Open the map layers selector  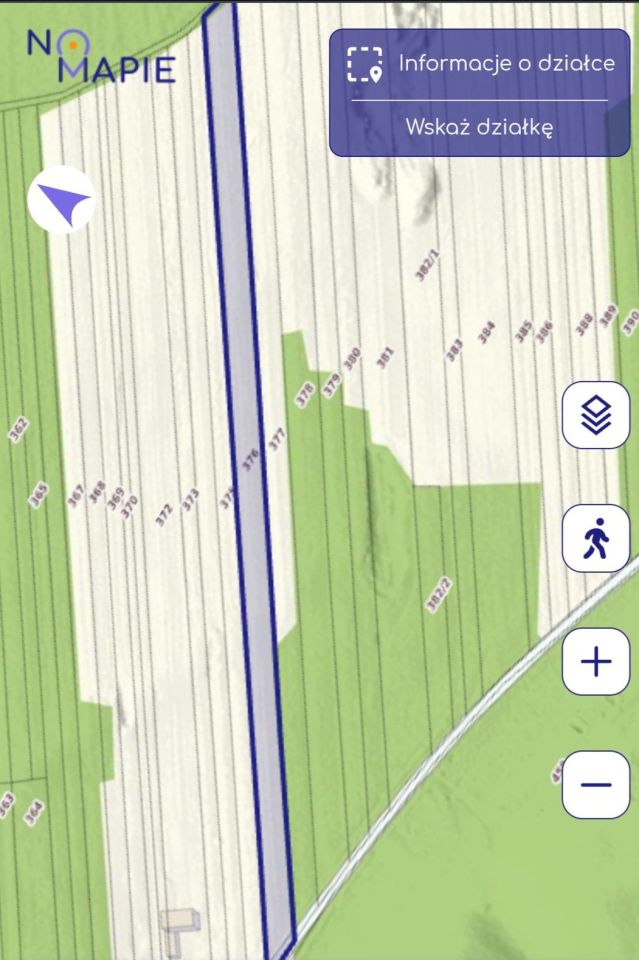click(x=596, y=414)
